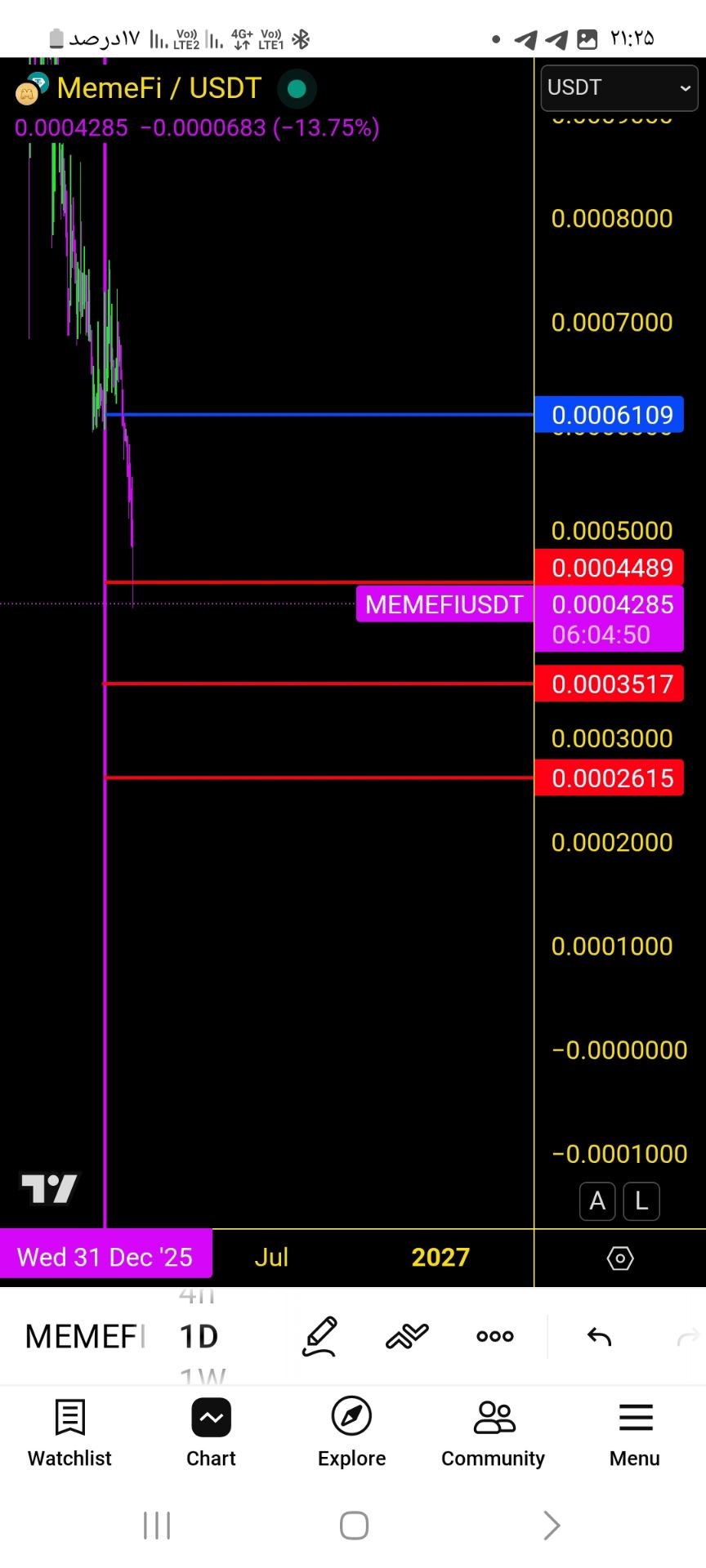The image size is (706, 1568).
Task: Switch to the Explore tab
Action: click(x=352, y=1432)
